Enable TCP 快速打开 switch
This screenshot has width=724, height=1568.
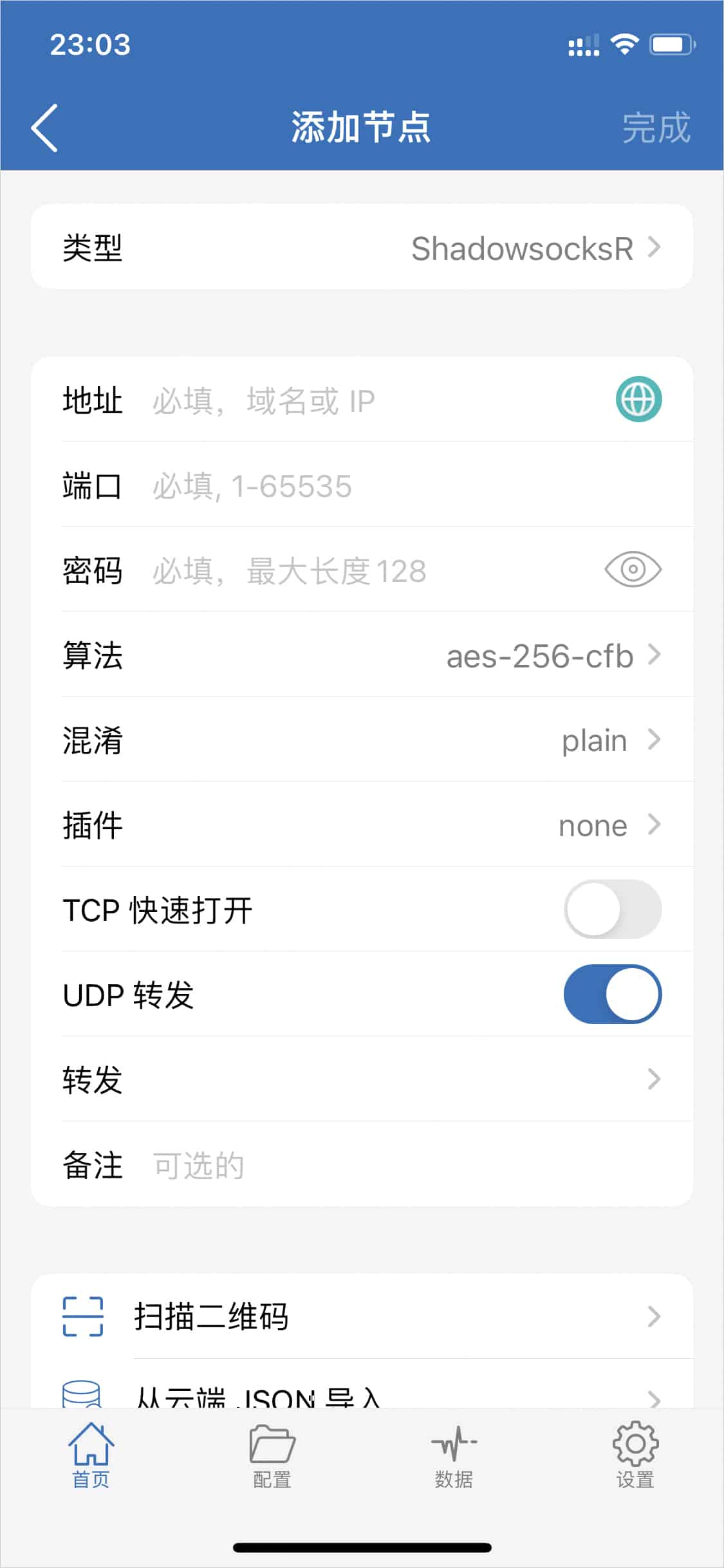tap(612, 910)
